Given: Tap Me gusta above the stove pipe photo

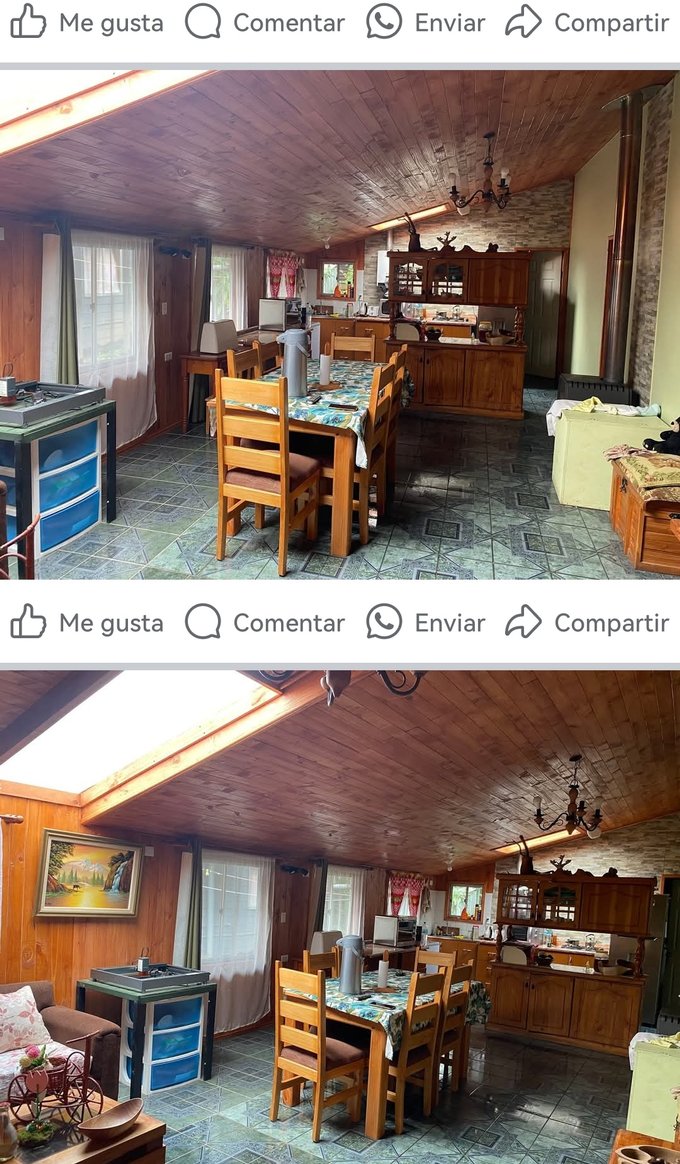Looking at the screenshot, I should [86, 22].
